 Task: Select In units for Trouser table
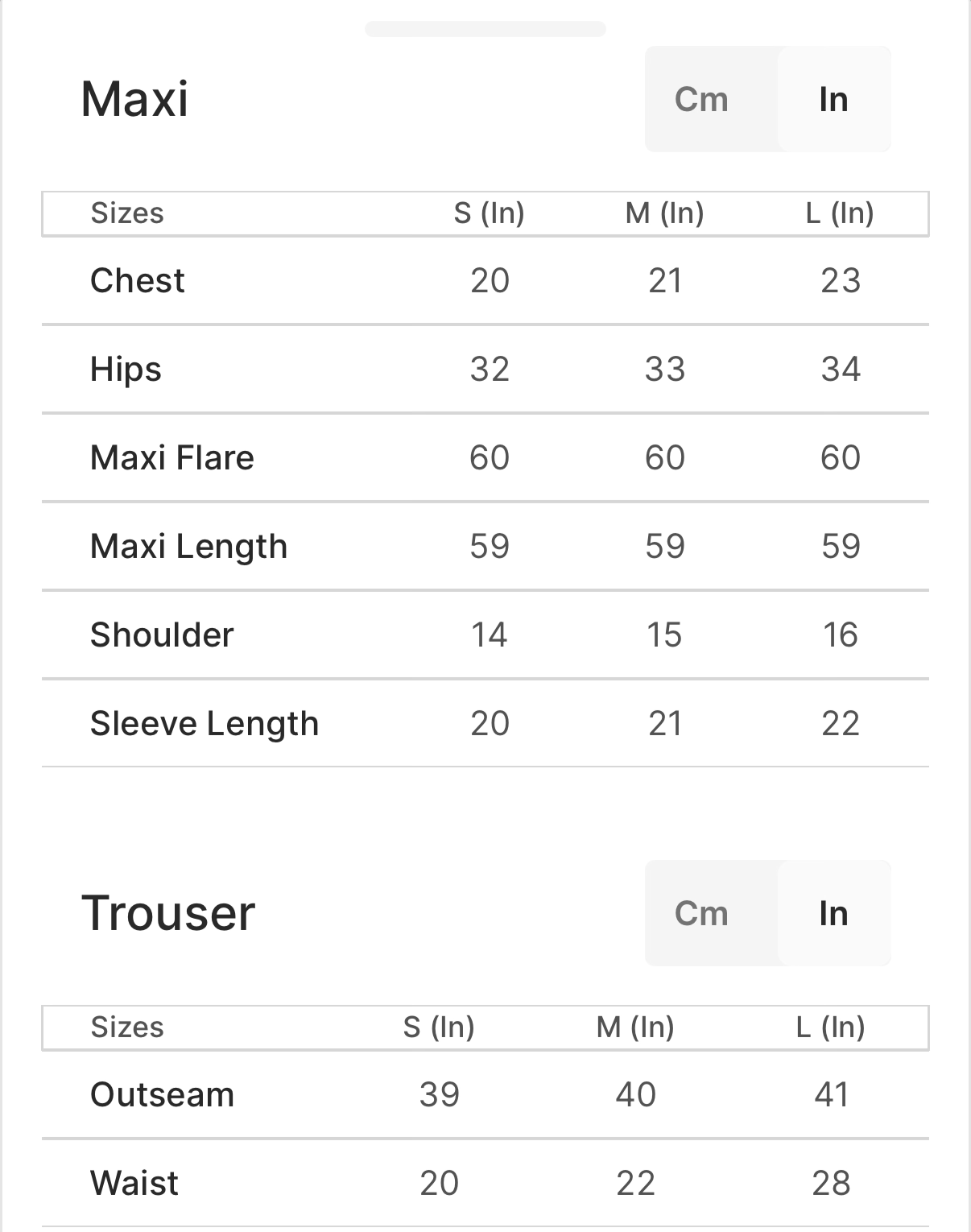pos(833,913)
